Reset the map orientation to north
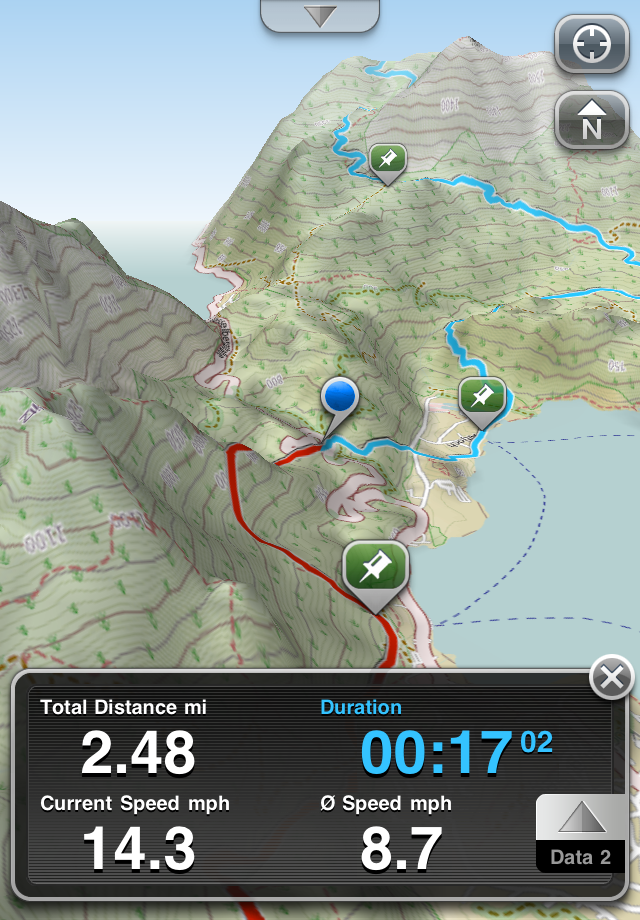The height and width of the screenshot is (920, 640). pos(592,121)
